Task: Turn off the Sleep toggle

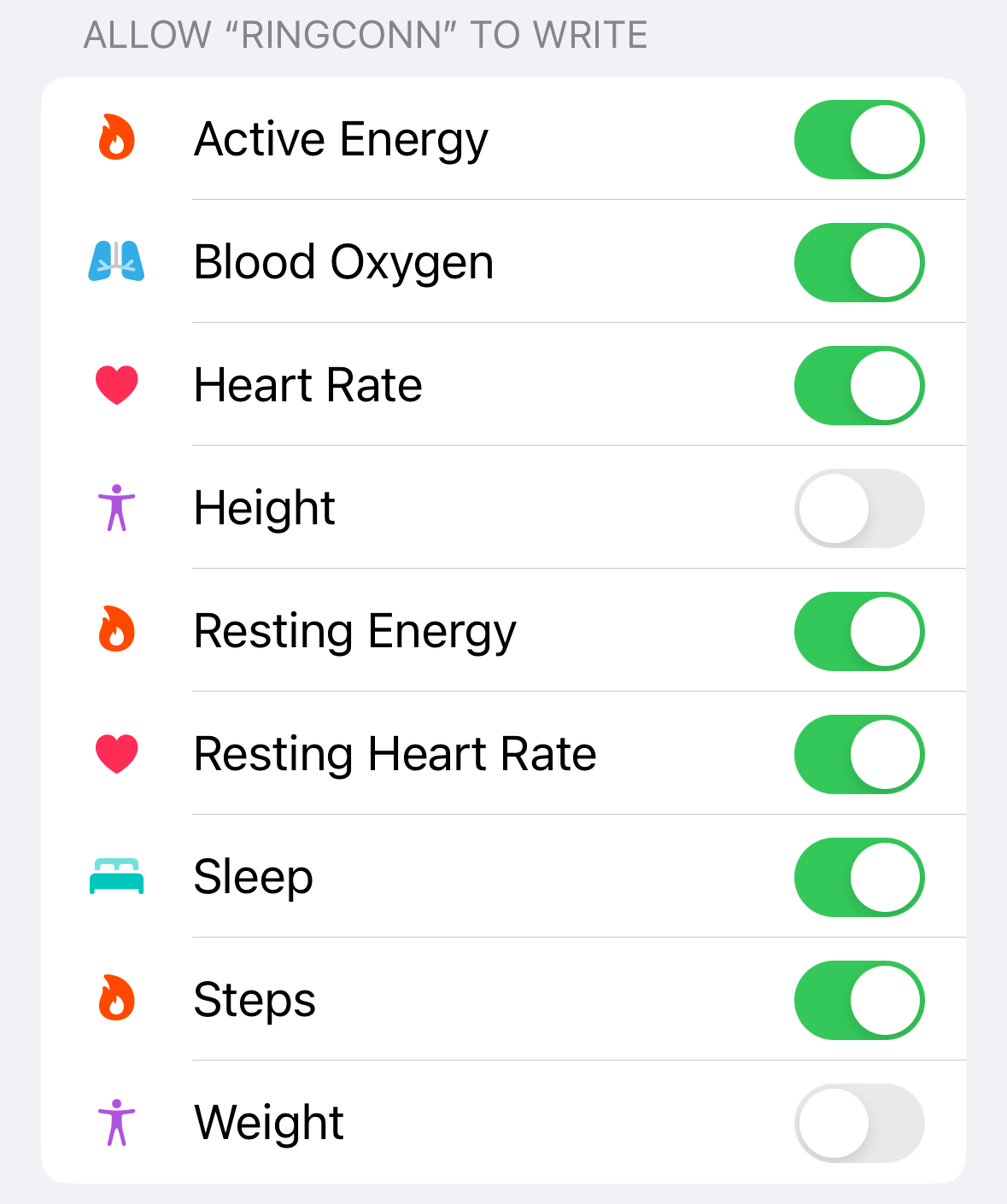Action: click(858, 877)
